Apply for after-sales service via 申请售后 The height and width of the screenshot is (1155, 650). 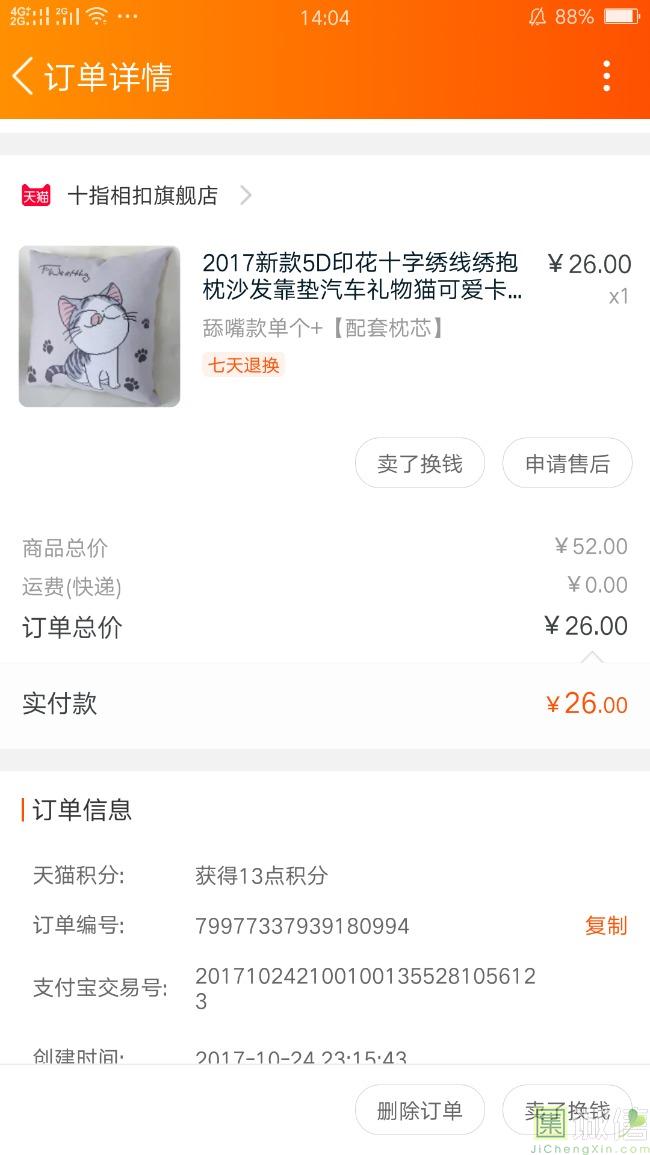pyautogui.click(x=567, y=464)
